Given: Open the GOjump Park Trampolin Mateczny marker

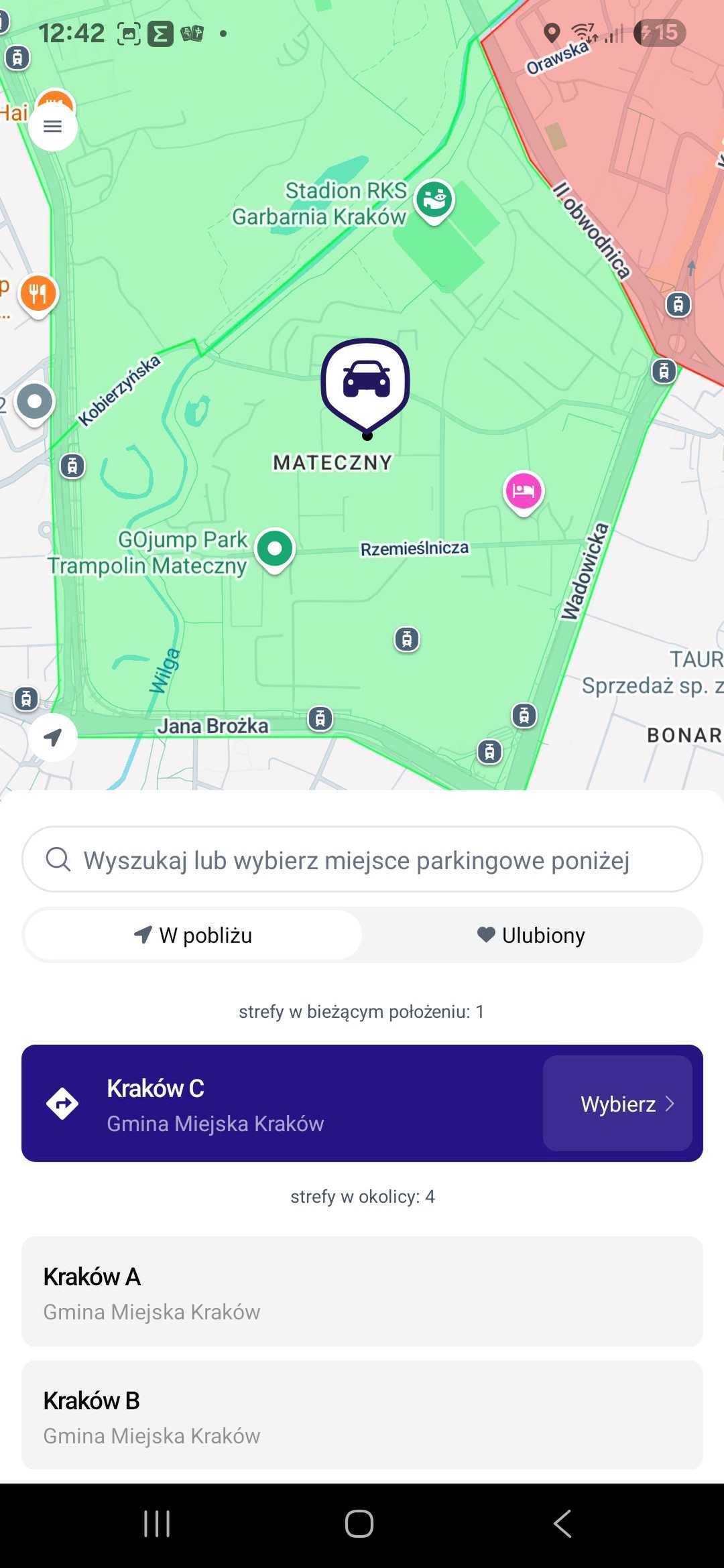Looking at the screenshot, I should click(x=274, y=549).
